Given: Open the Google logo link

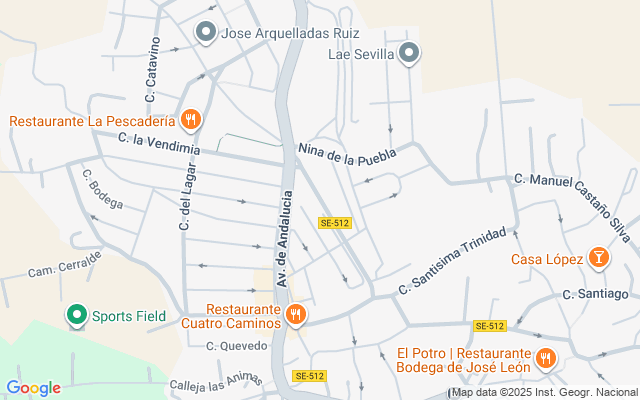Looking at the screenshot, I should click(x=33, y=388).
